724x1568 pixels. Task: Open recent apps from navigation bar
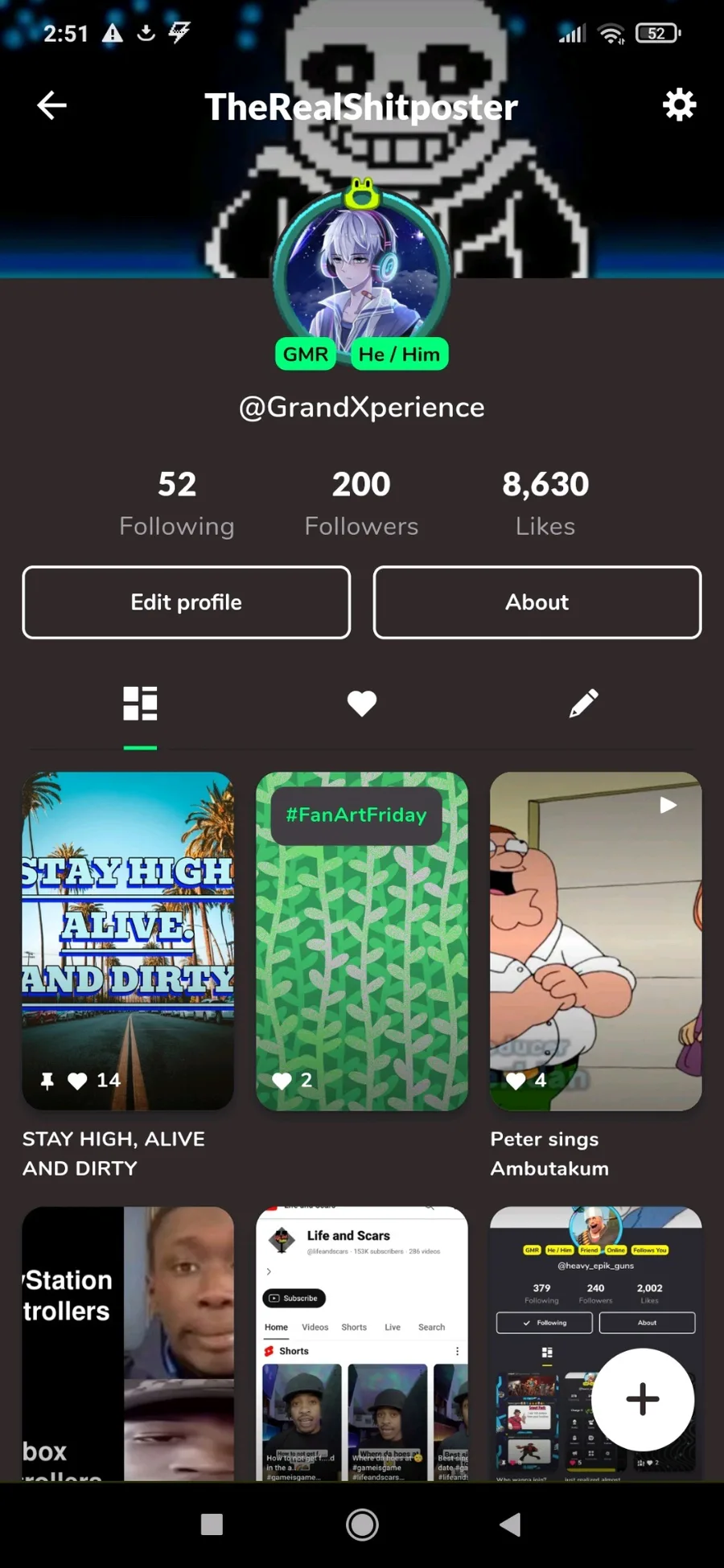212,1525
